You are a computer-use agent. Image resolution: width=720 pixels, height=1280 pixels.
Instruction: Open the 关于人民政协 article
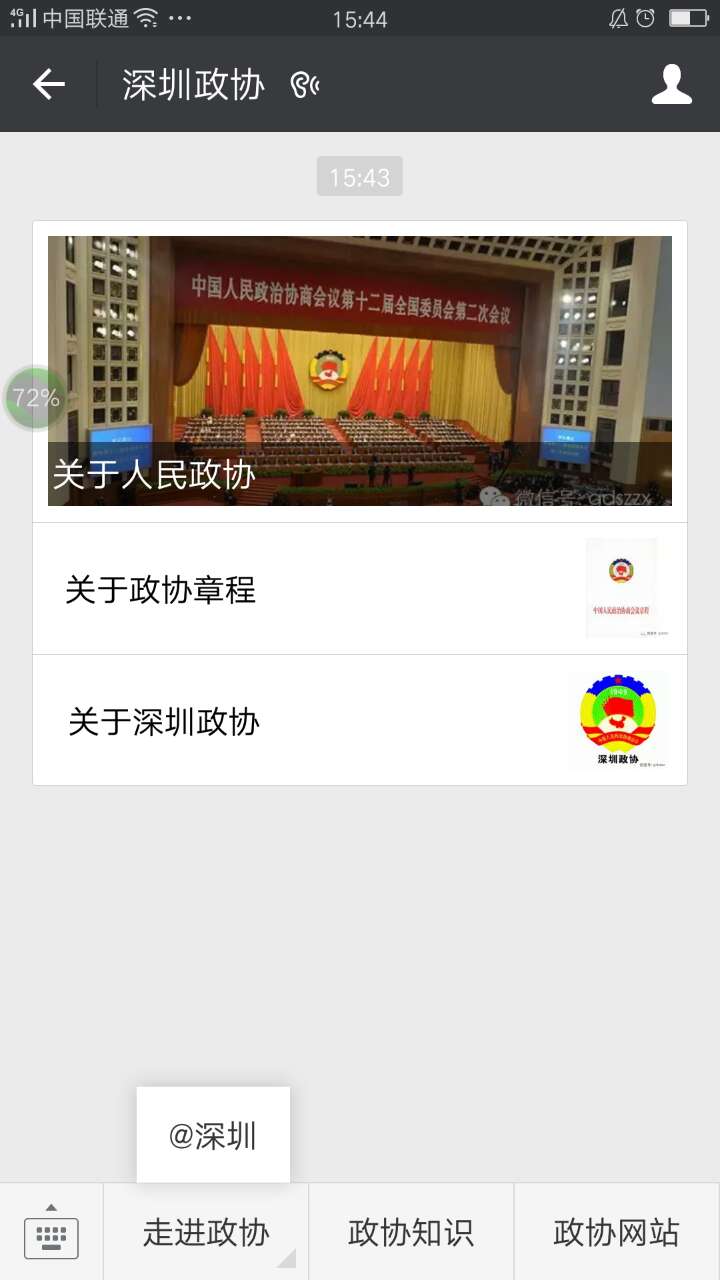[360, 371]
